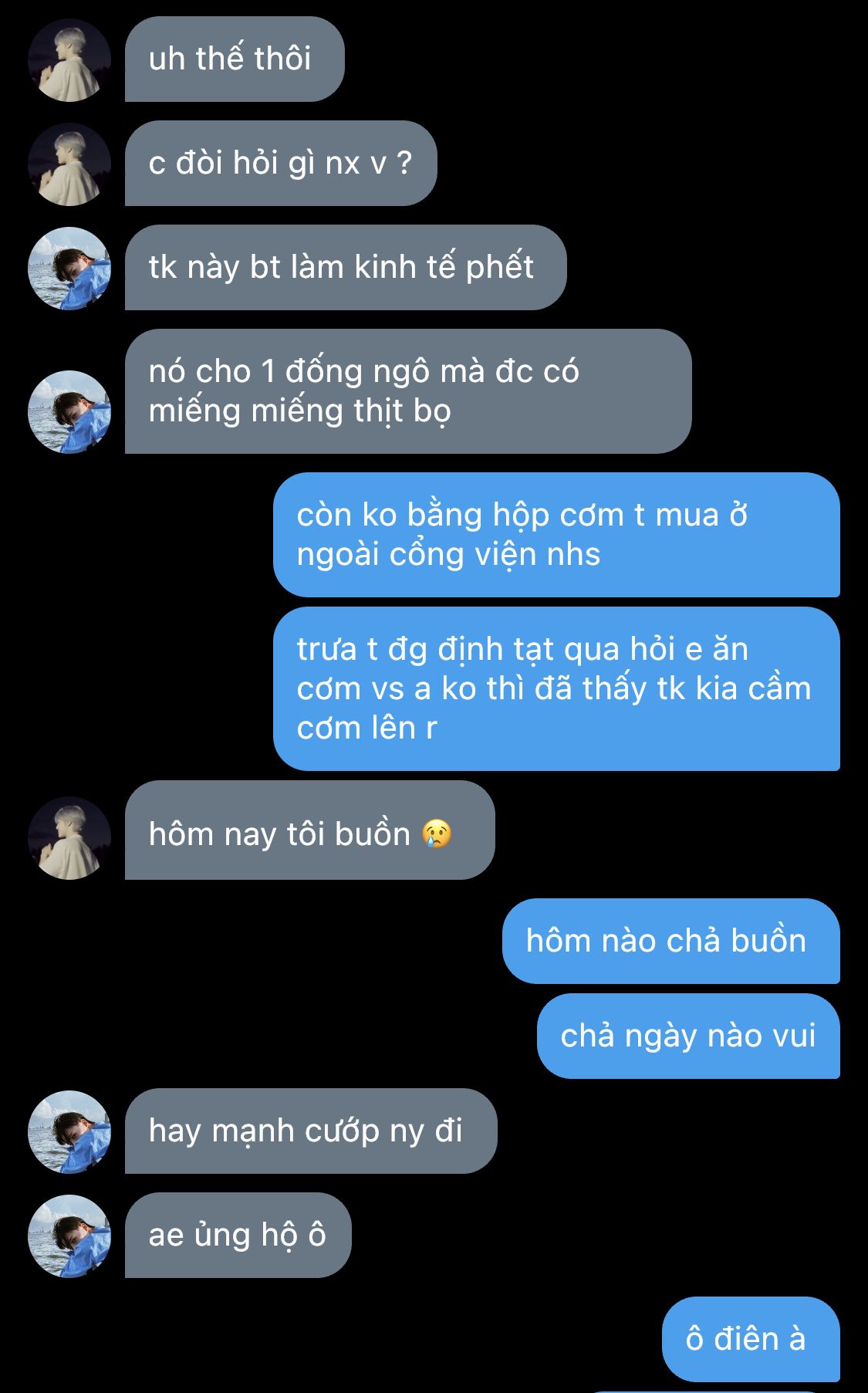Tap avatar beside 'nó cho 1 đống ngô' message
Screen dimensions: 868x1393
(x=69, y=412)
